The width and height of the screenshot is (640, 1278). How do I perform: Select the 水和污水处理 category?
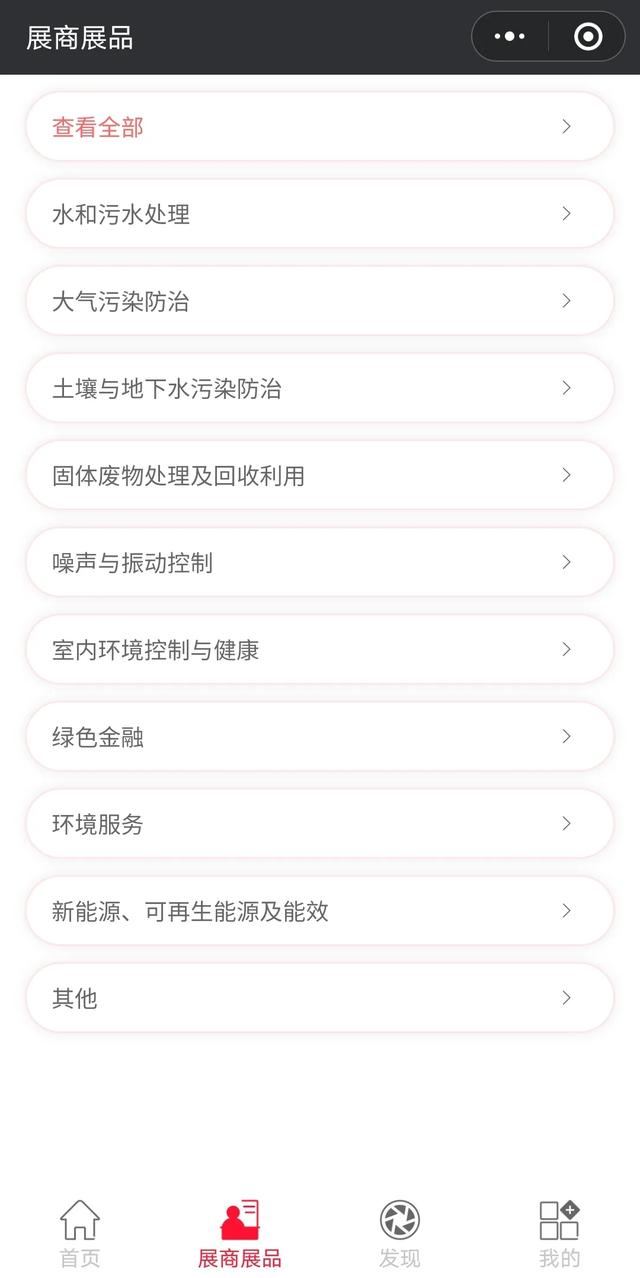click(x=320, y=214)
